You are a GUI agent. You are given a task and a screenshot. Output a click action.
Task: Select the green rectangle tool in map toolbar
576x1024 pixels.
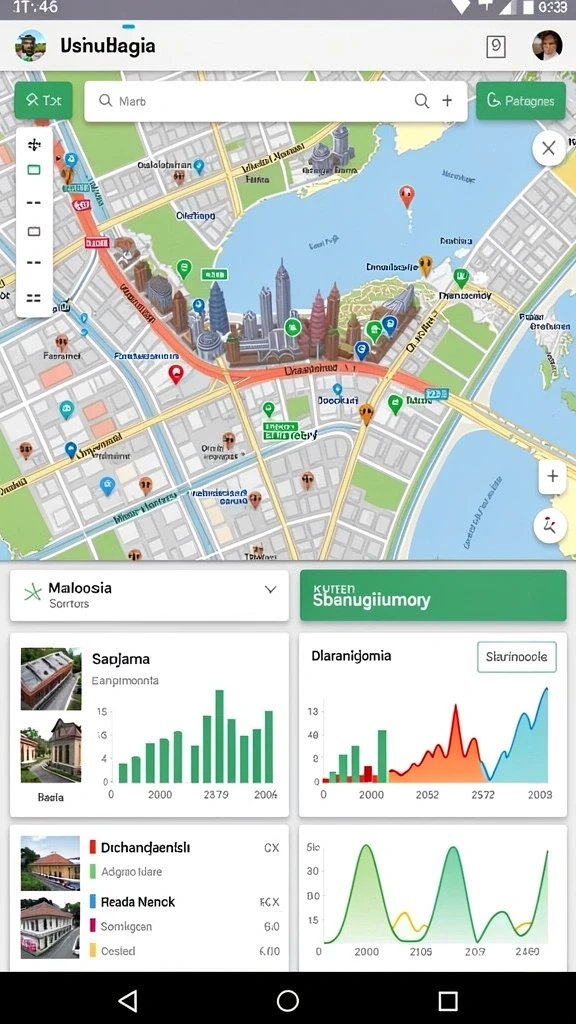[33, 170]
